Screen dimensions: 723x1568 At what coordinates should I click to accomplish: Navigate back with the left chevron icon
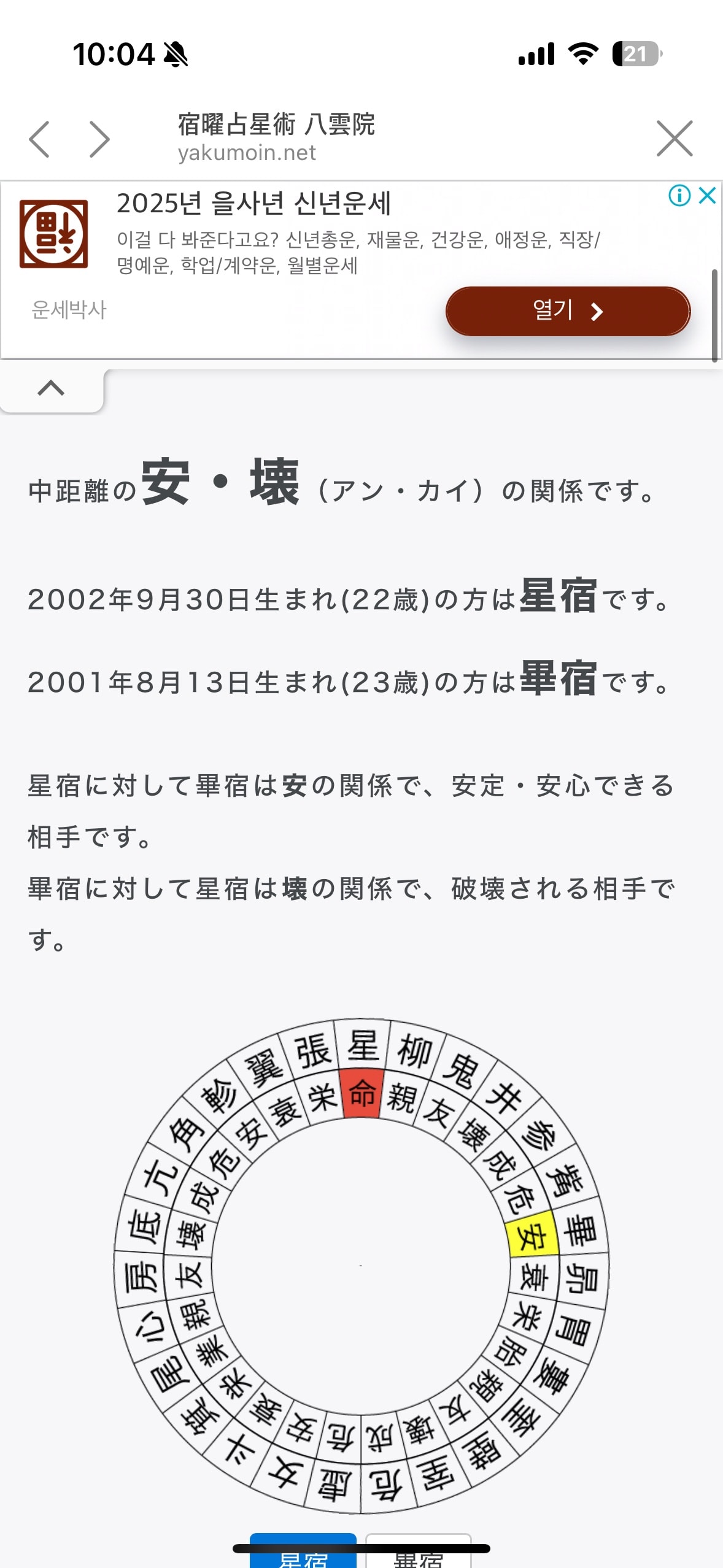(39, 138)
